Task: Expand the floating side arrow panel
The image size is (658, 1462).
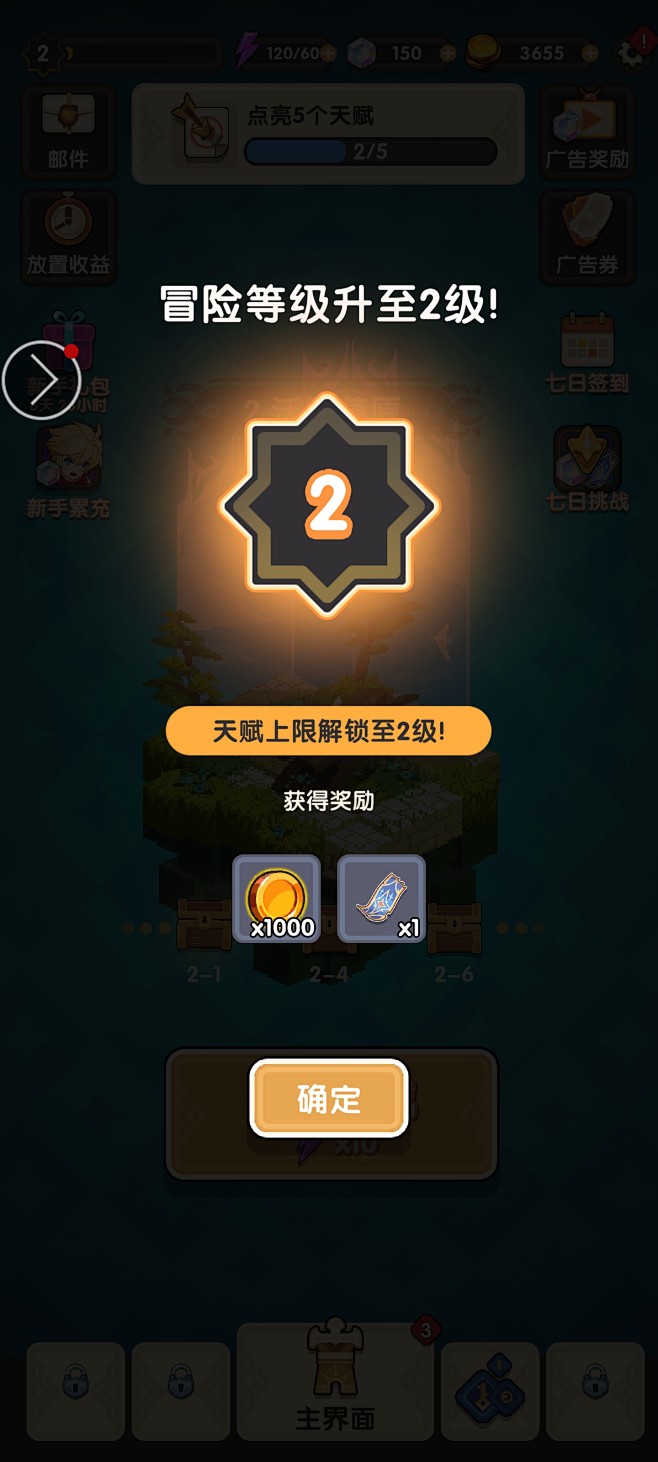Action: coord(40,380)
